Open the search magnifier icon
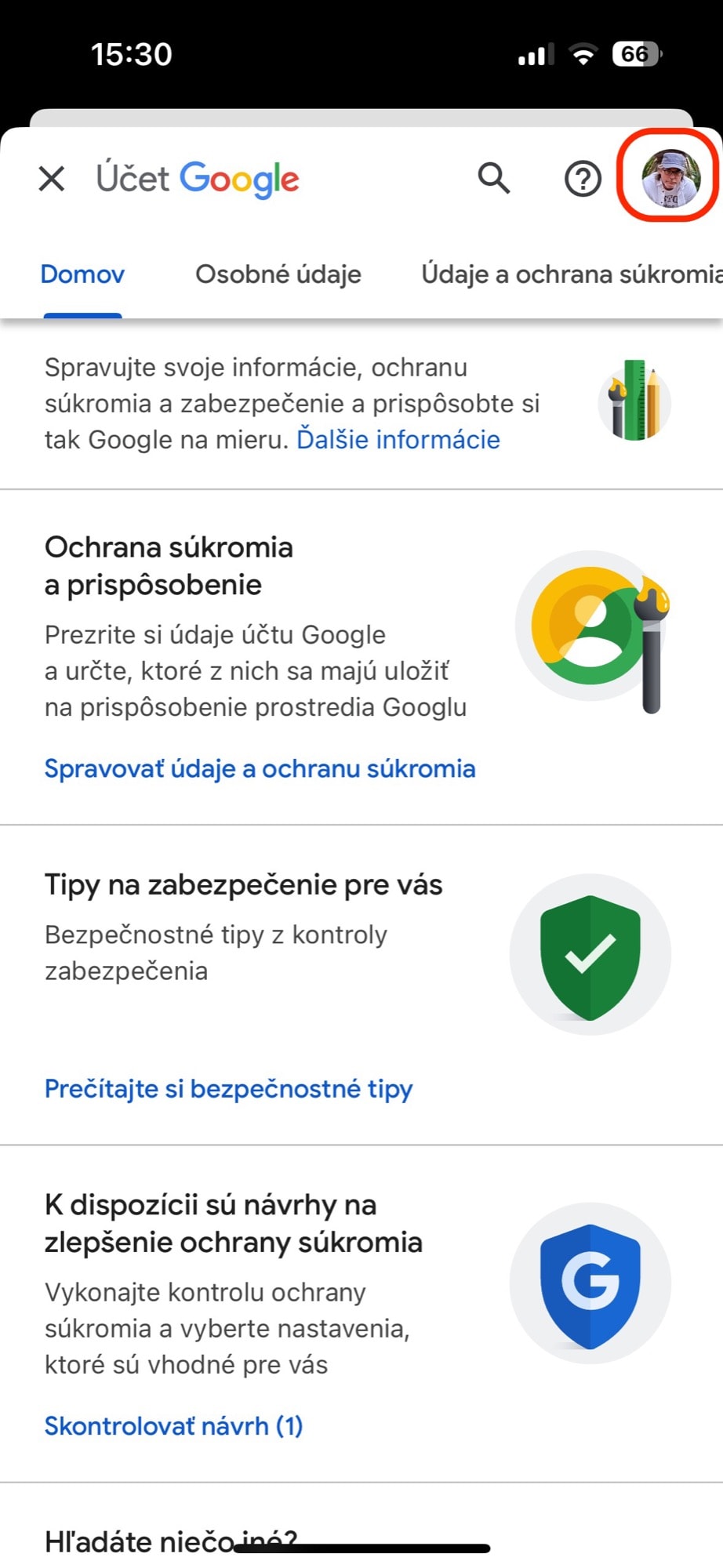This screenshot has height=1568, width=723. point(494,179)
